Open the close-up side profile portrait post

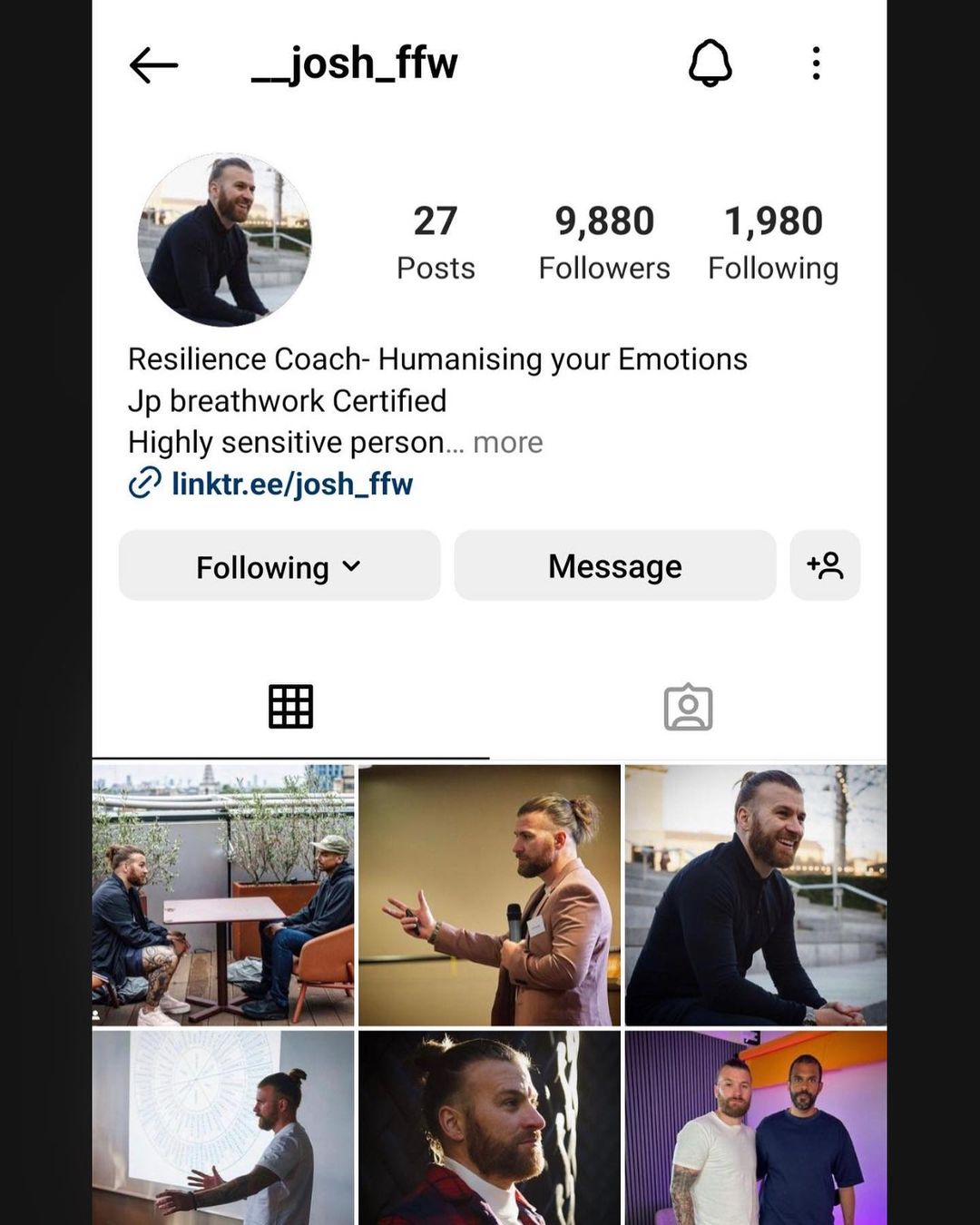(x=489, y=1127)
